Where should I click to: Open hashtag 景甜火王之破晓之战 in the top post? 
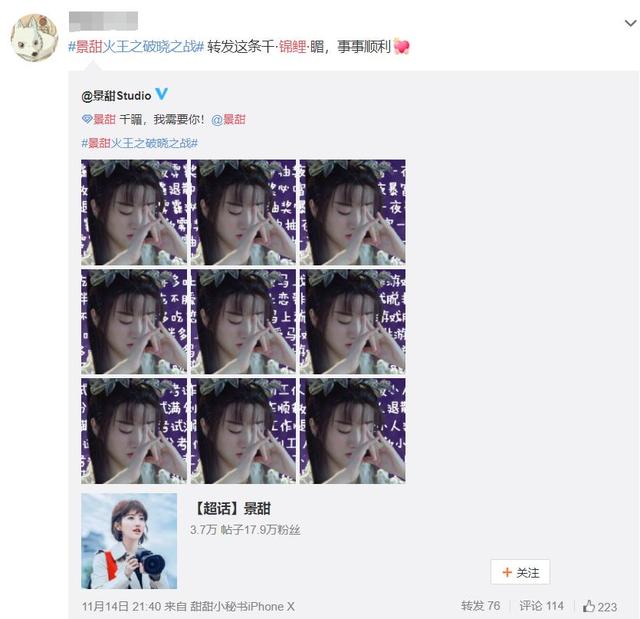click(136, 47)
